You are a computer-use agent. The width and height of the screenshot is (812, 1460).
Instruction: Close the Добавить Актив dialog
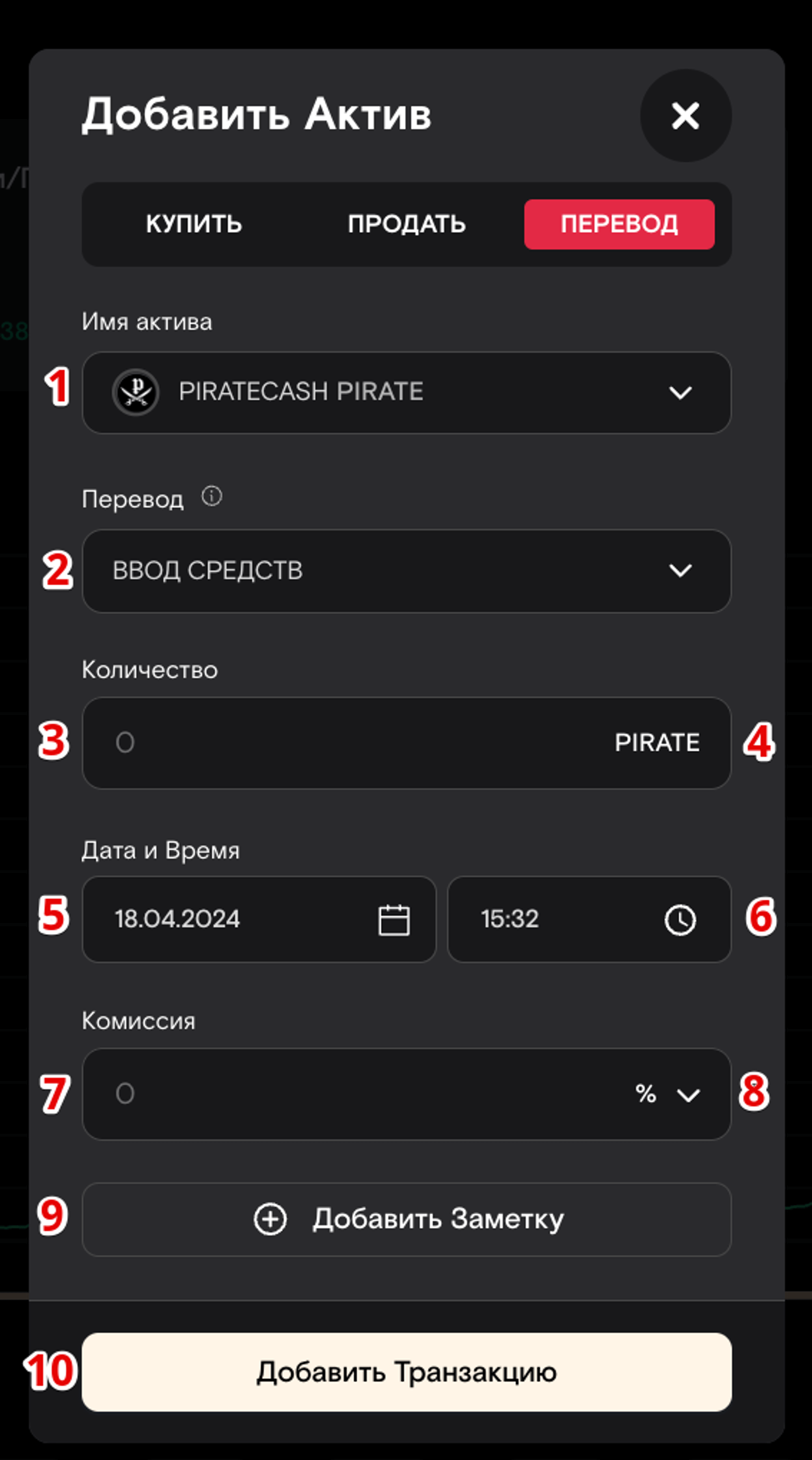pyautogui.click(x=685, y=116)
